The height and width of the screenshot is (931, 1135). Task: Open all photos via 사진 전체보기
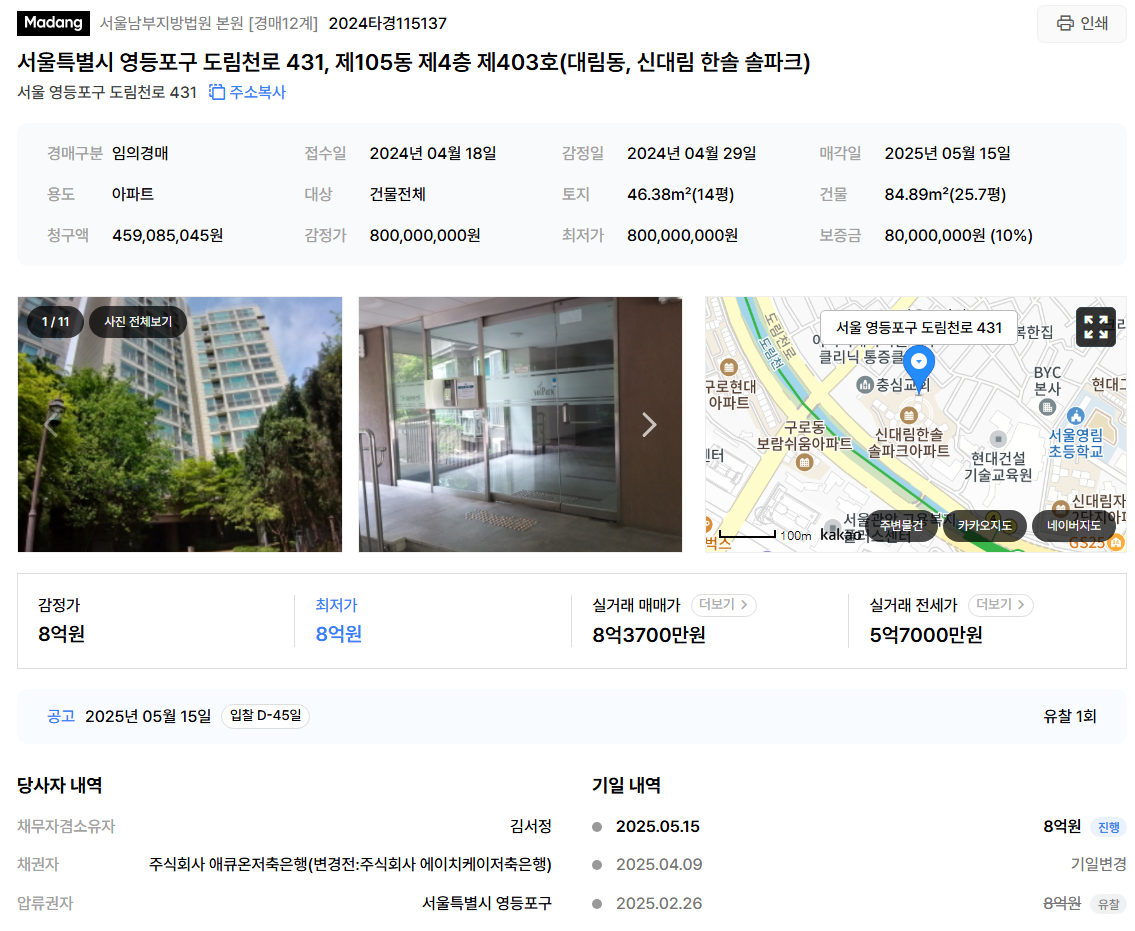pos(138,322)
